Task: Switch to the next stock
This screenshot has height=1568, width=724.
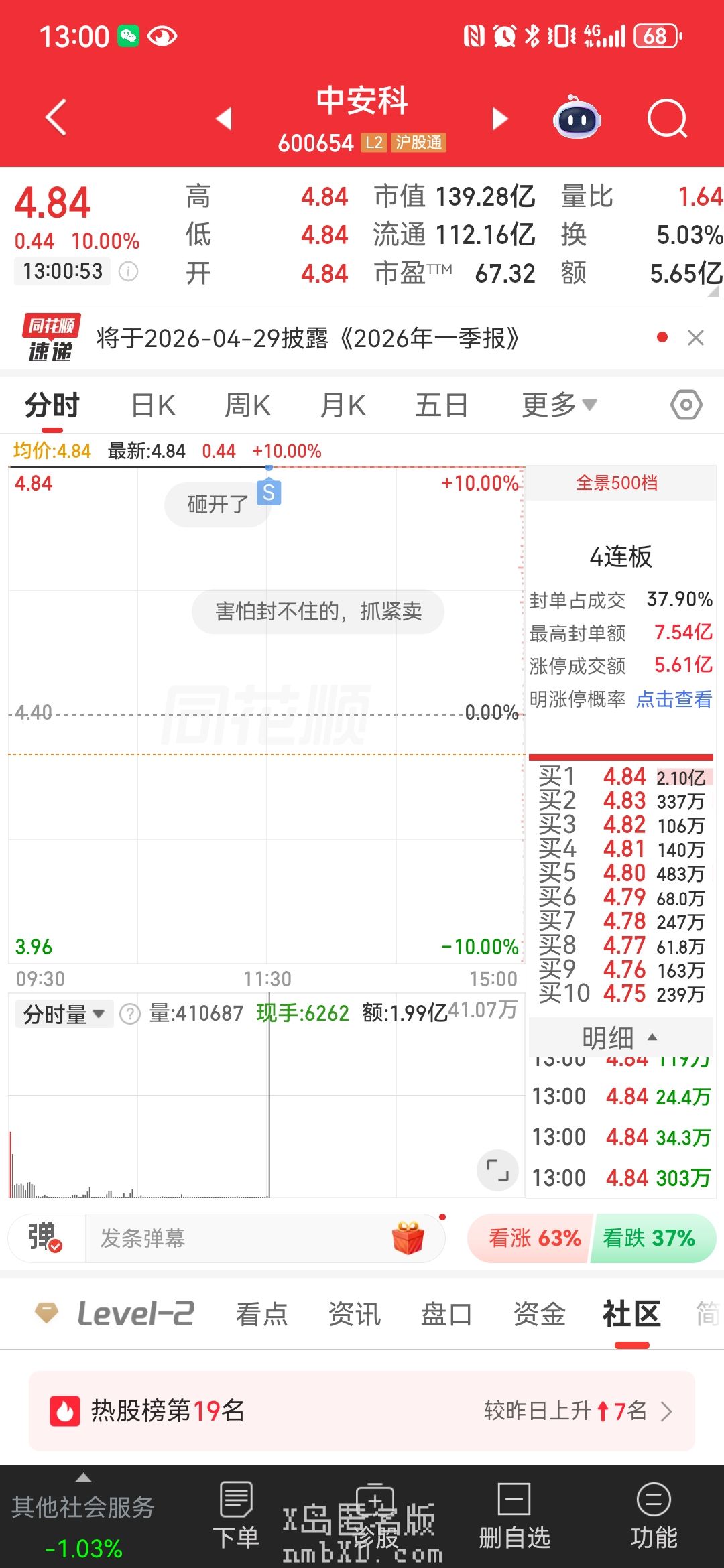Action: click(x=499, y=119)
